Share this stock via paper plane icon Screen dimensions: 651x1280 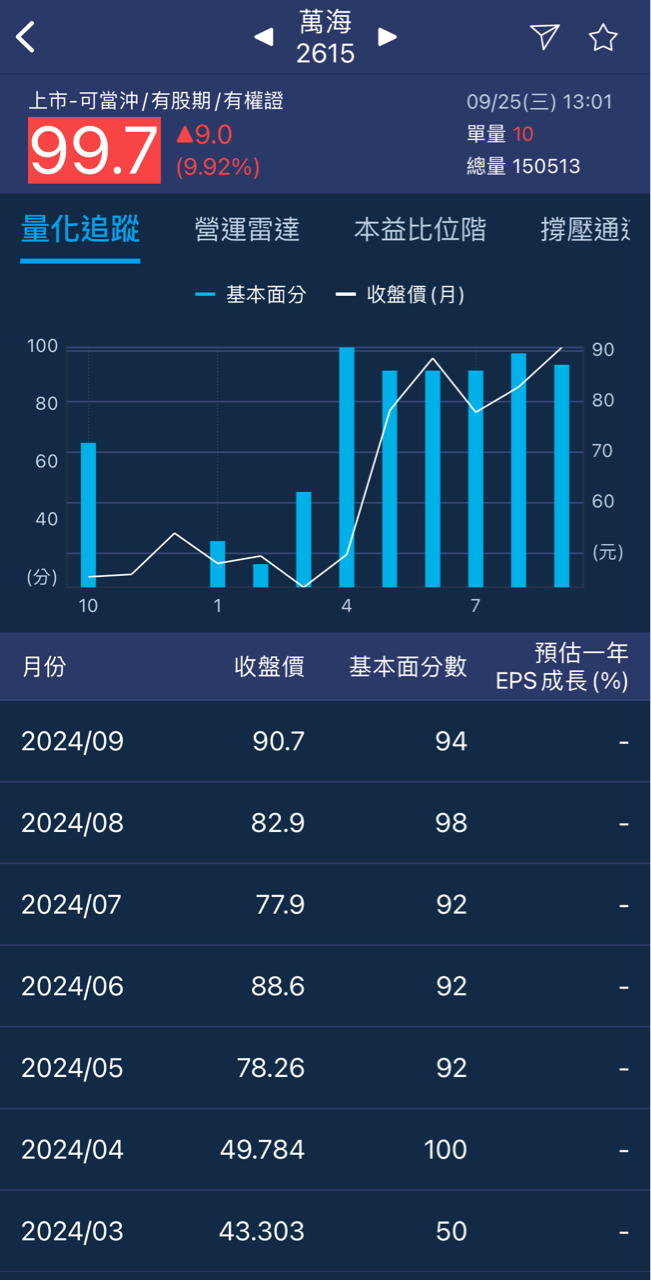[544, 38]
